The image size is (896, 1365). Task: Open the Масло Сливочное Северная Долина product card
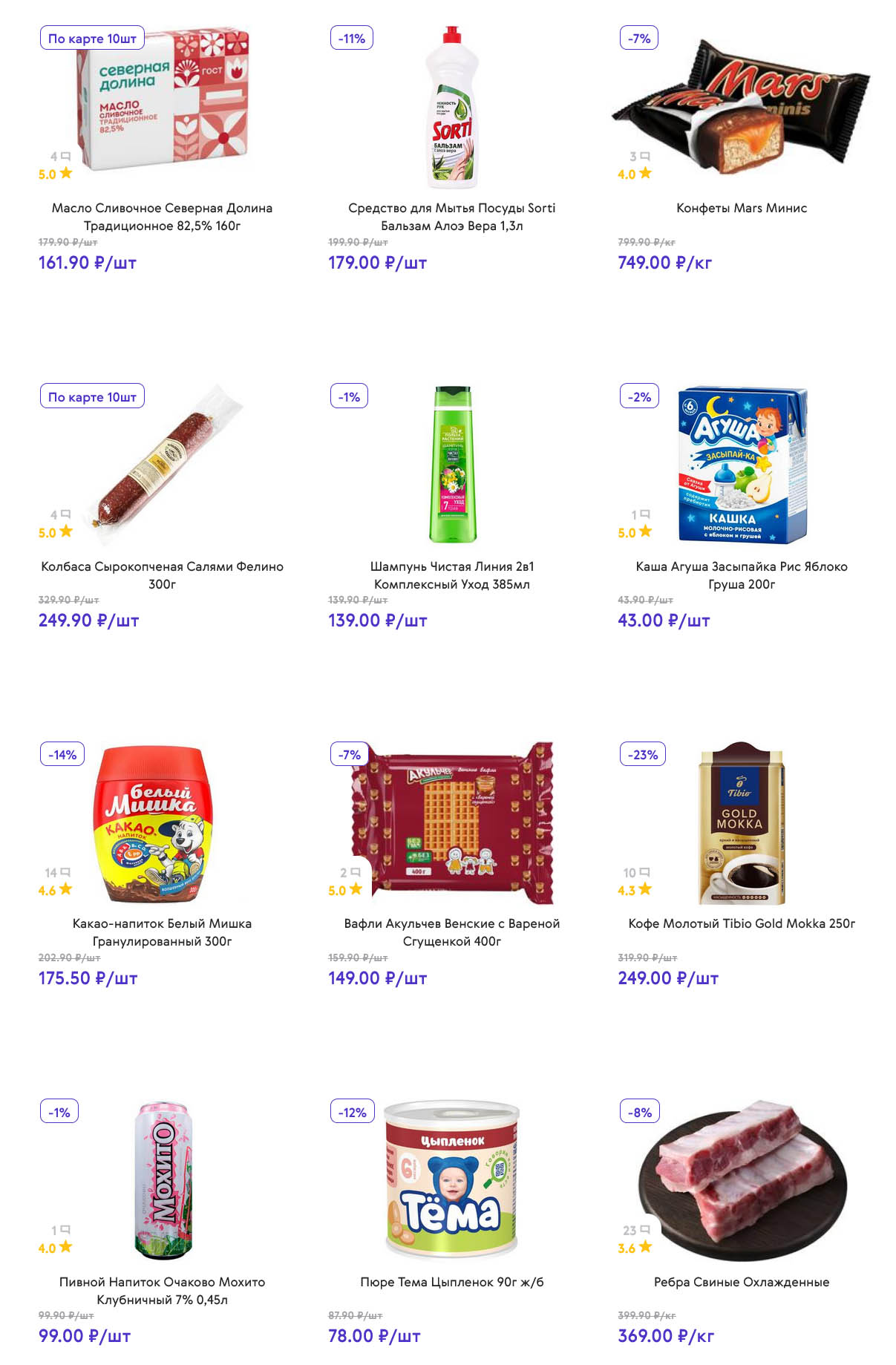click(x=162, y=216)
